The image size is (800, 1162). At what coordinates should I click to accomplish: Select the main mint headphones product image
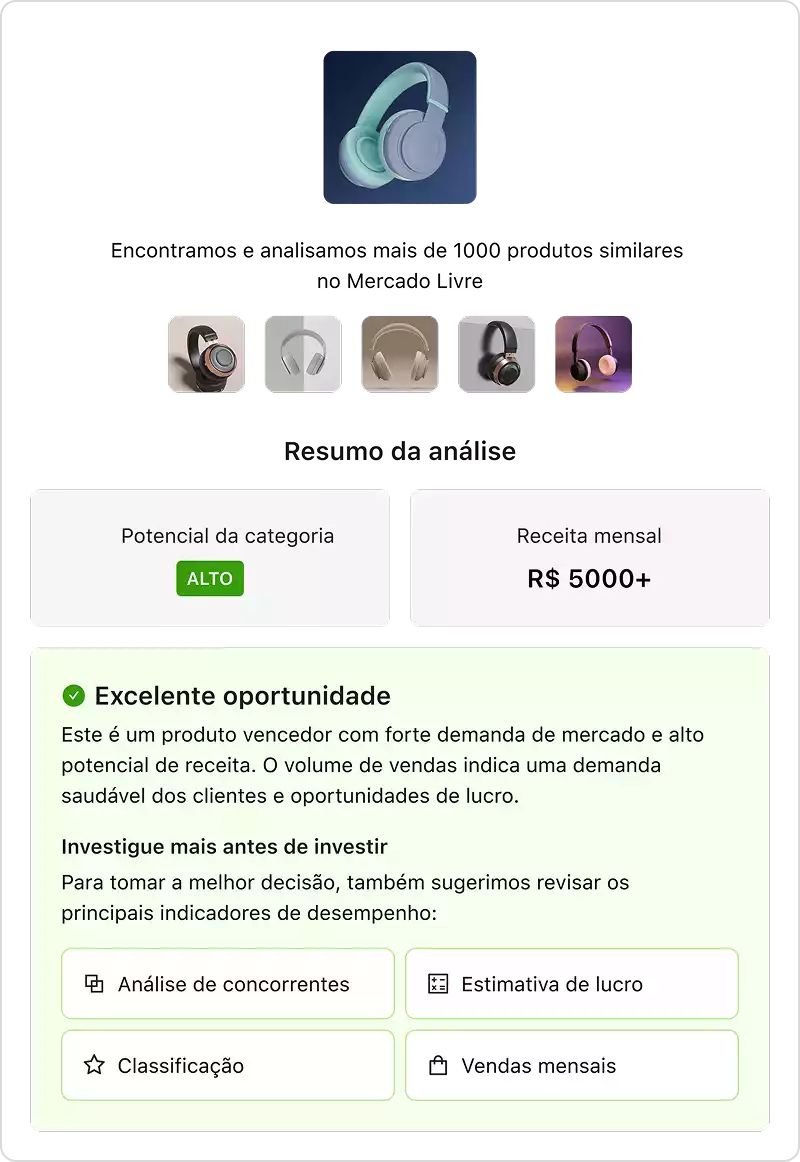400,127
